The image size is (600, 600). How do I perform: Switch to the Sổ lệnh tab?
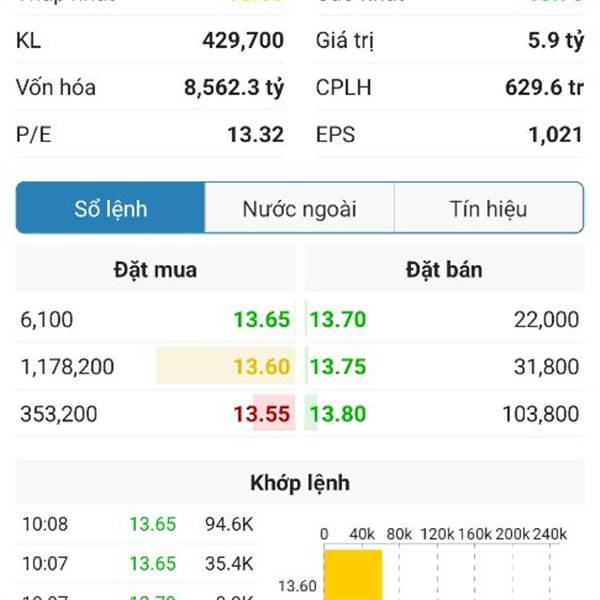pyautogui.click(x=111, y=208)
